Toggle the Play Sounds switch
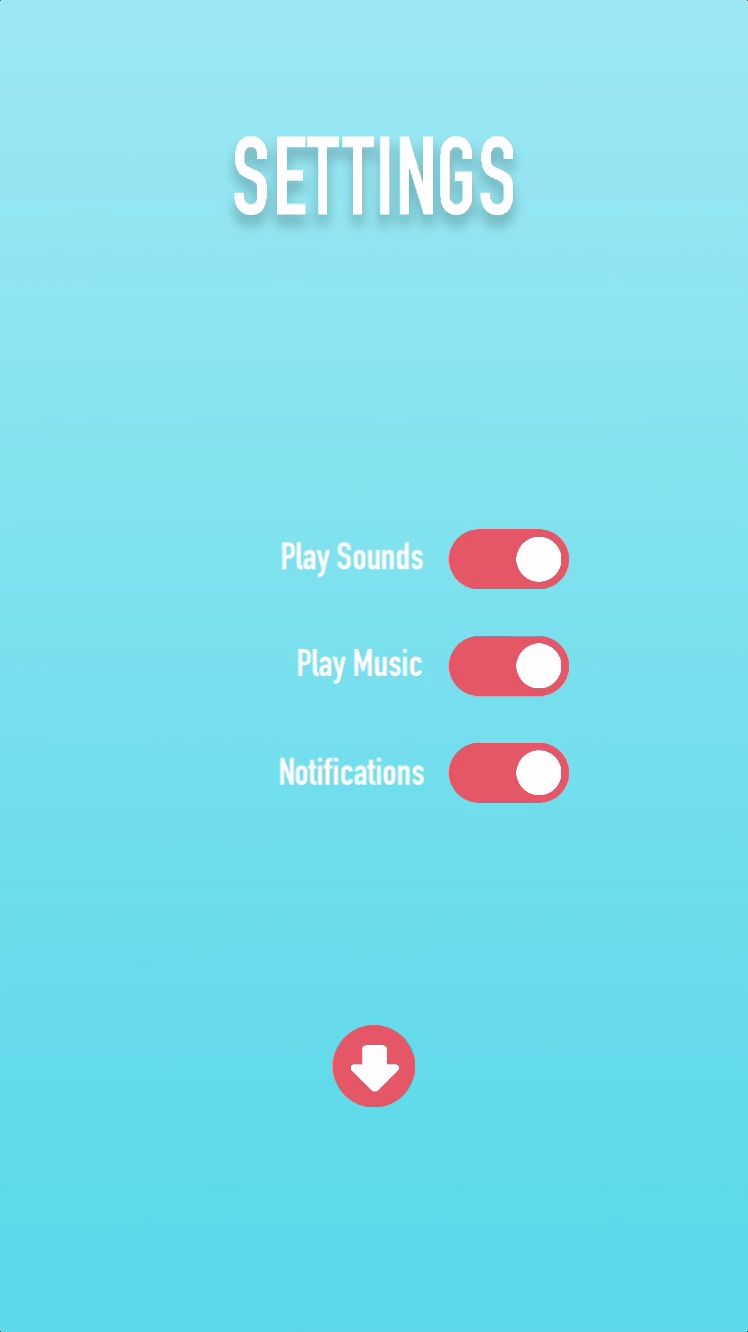Screen dimensions: 748x1332 [508, 559]
